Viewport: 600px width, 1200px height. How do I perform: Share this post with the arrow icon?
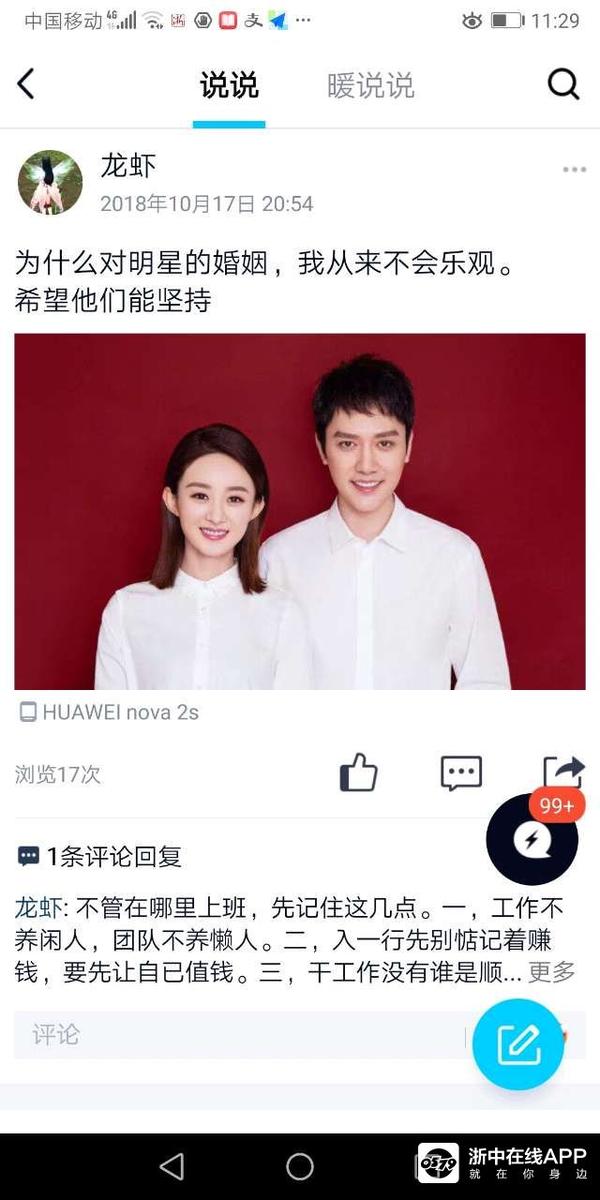[x=562, y=773]
